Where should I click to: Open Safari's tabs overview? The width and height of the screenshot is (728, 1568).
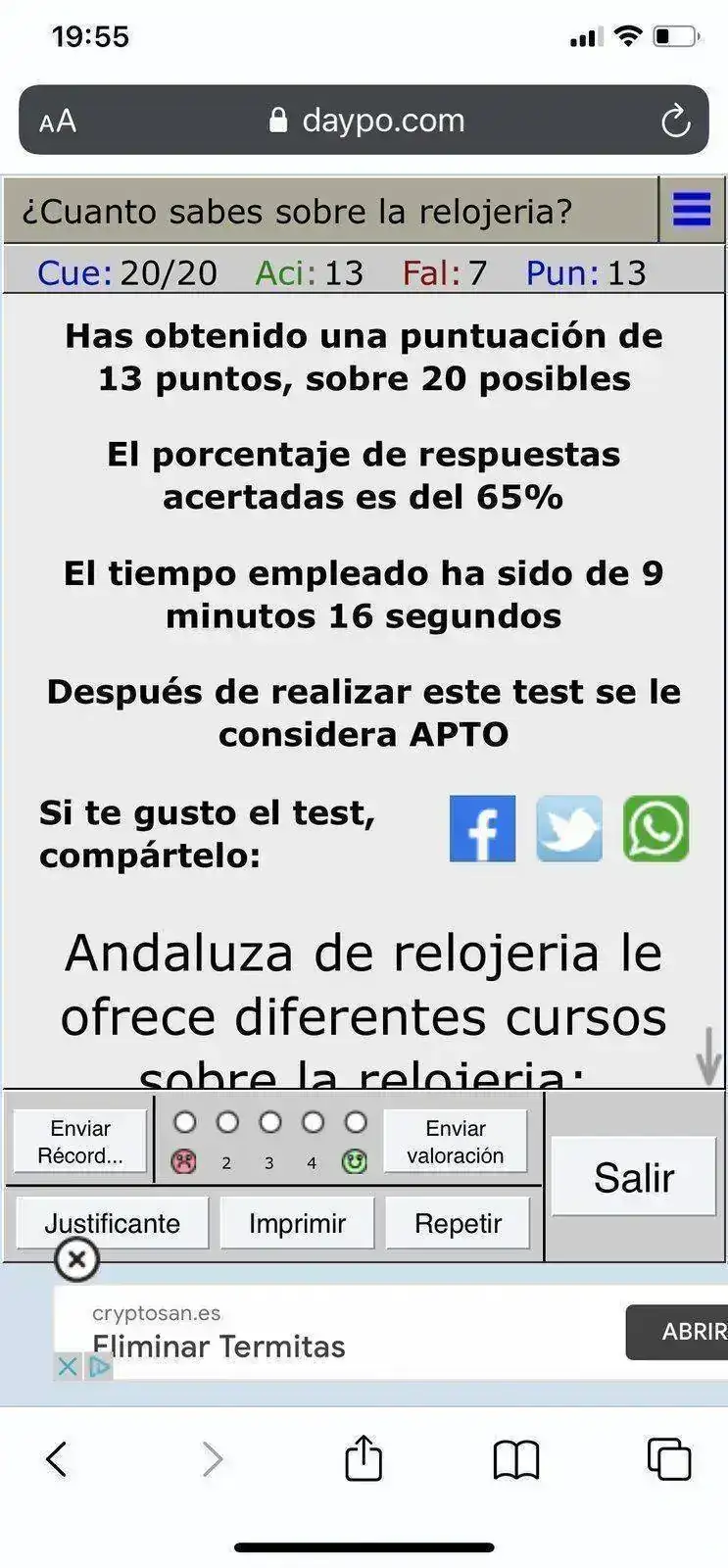669,1458
